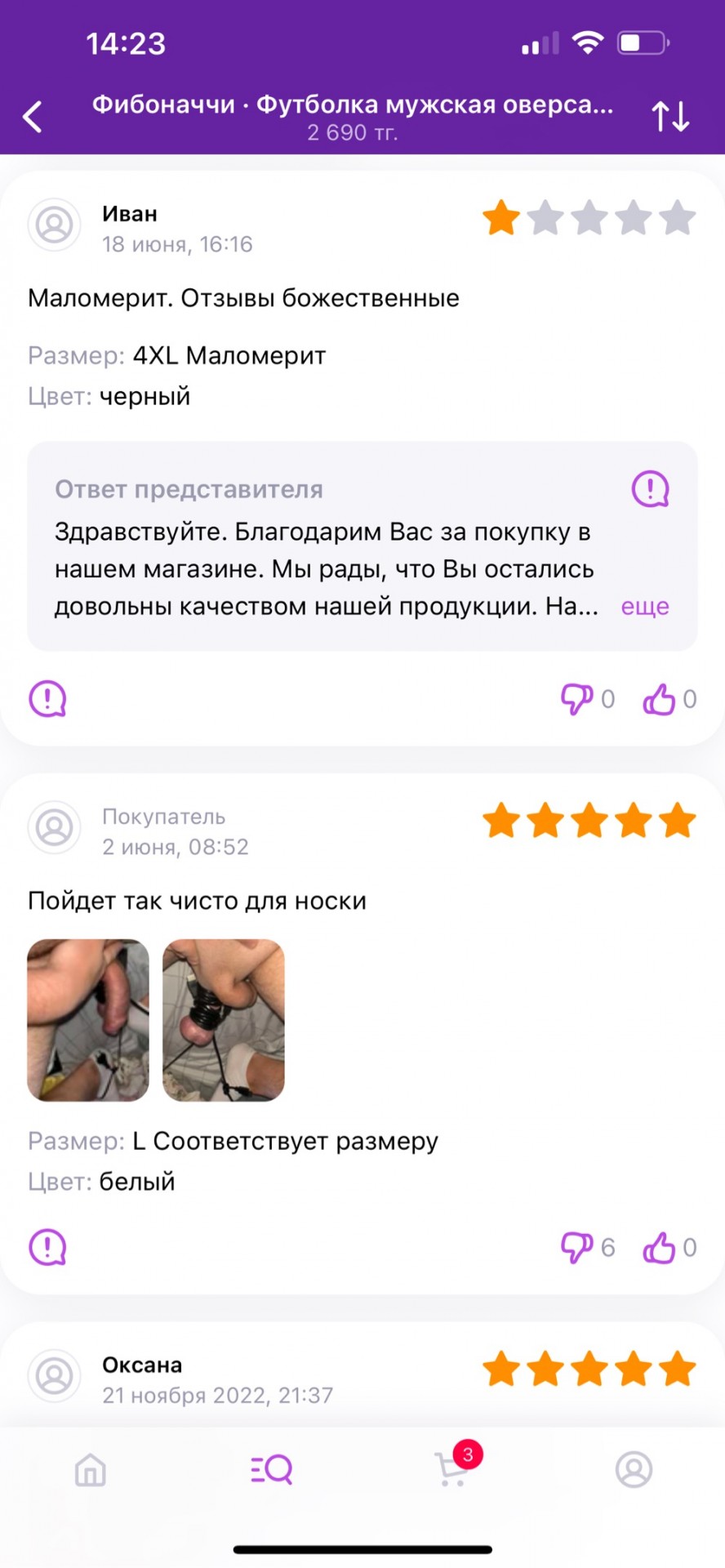
Task: Open second photo in 2 июня review
Action: pos(224,1019)
